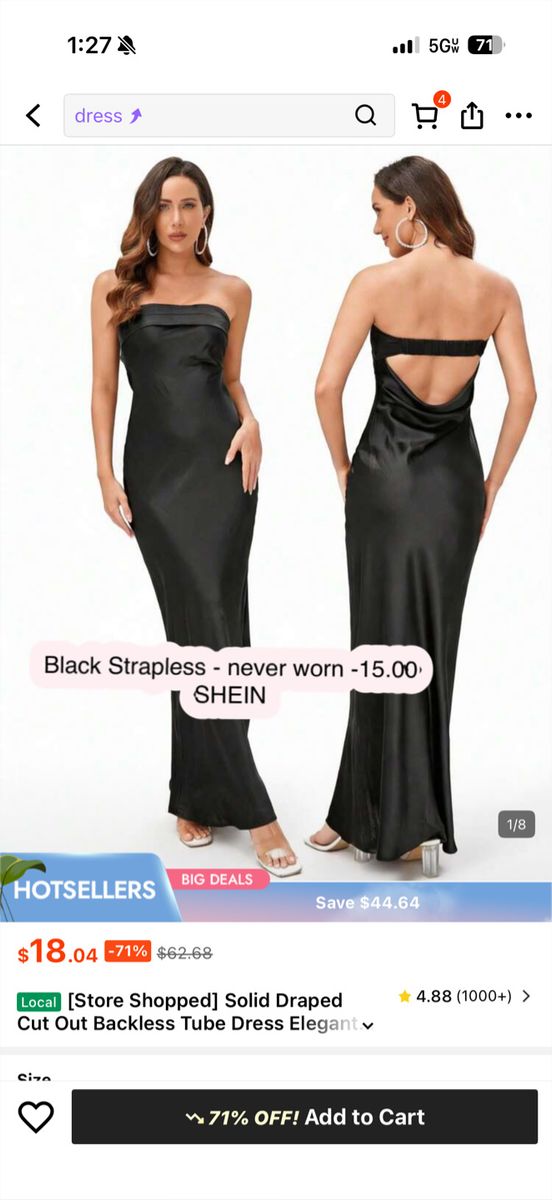
Task: Expand the full product title
Action: tap(367, 1025)
